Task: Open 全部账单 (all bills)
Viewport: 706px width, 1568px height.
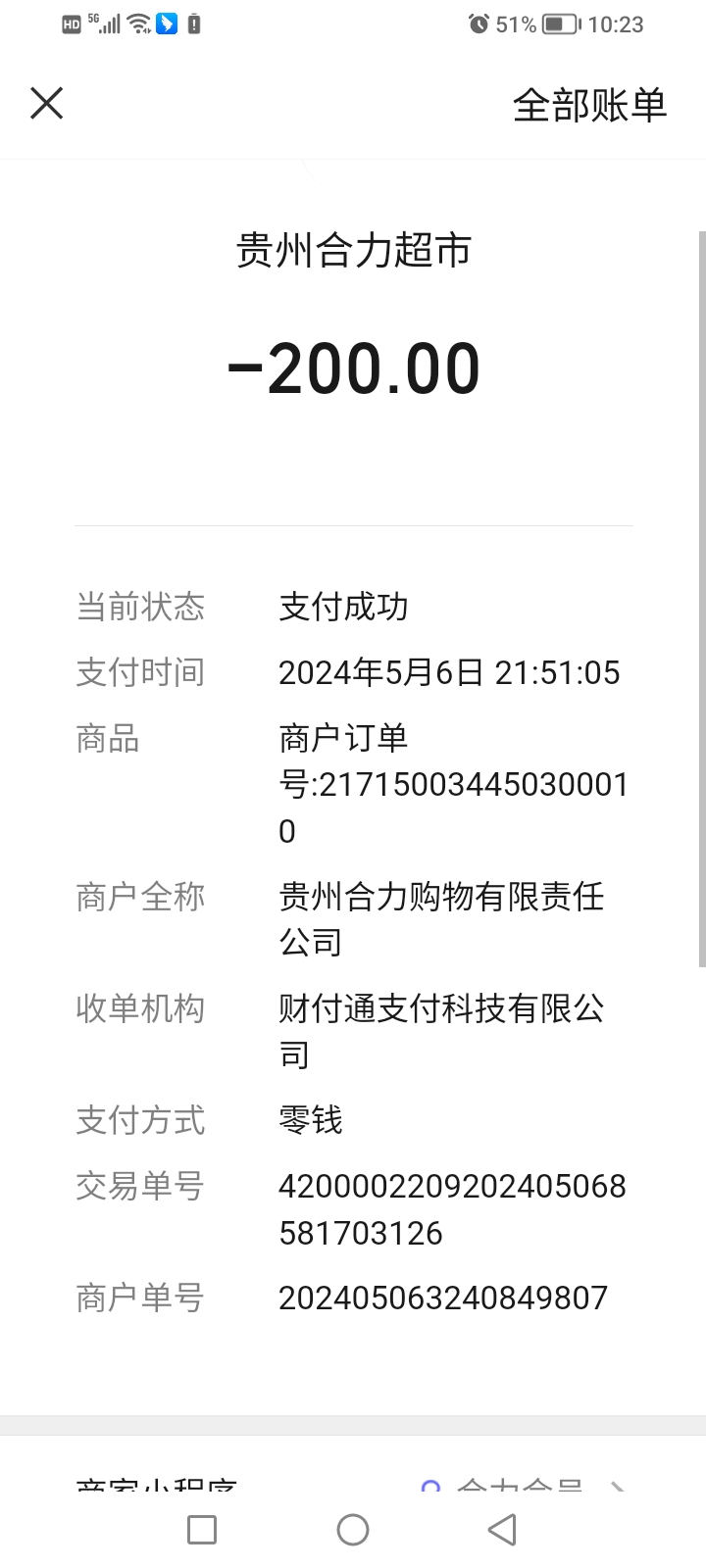Action: point(588,105)
